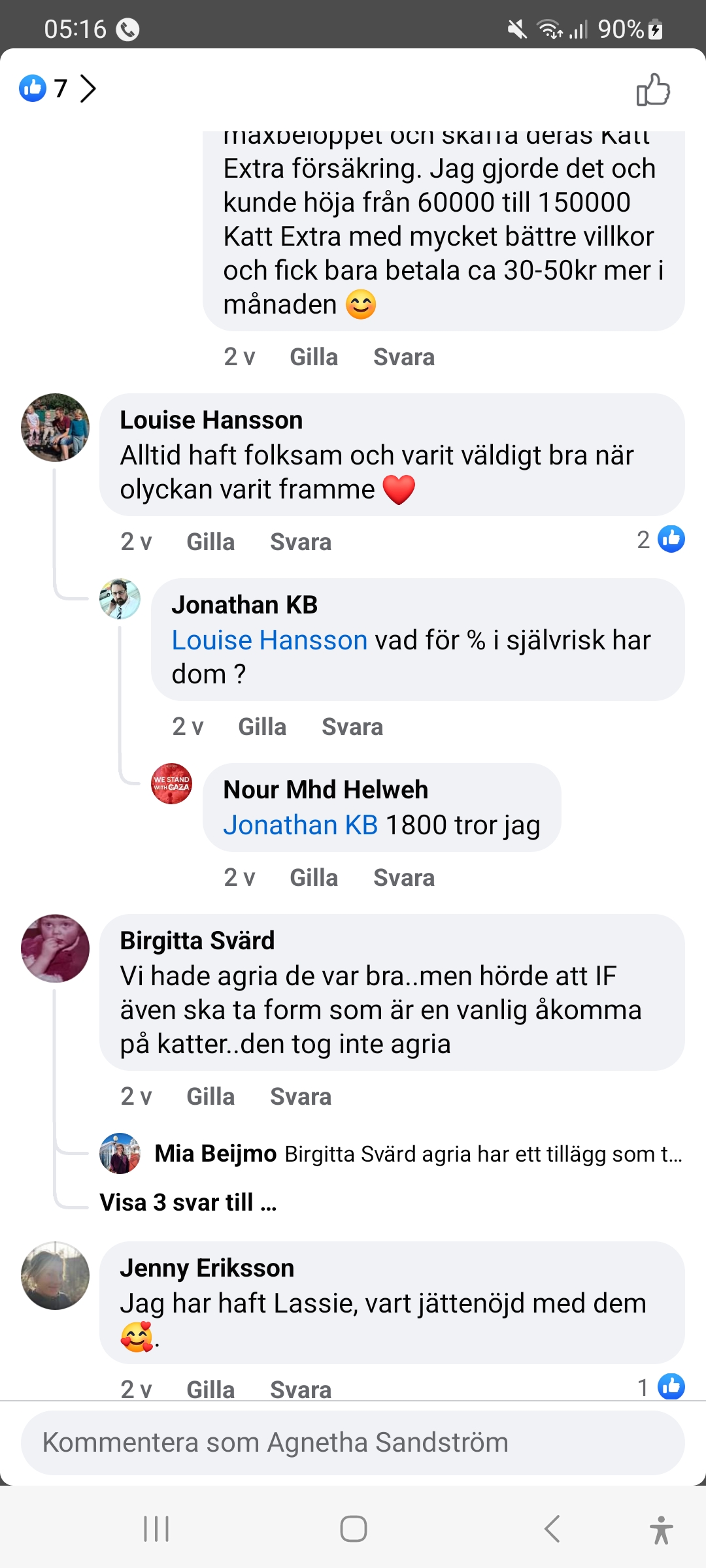Open the list of 7 reactions

[x=58, y=88]
